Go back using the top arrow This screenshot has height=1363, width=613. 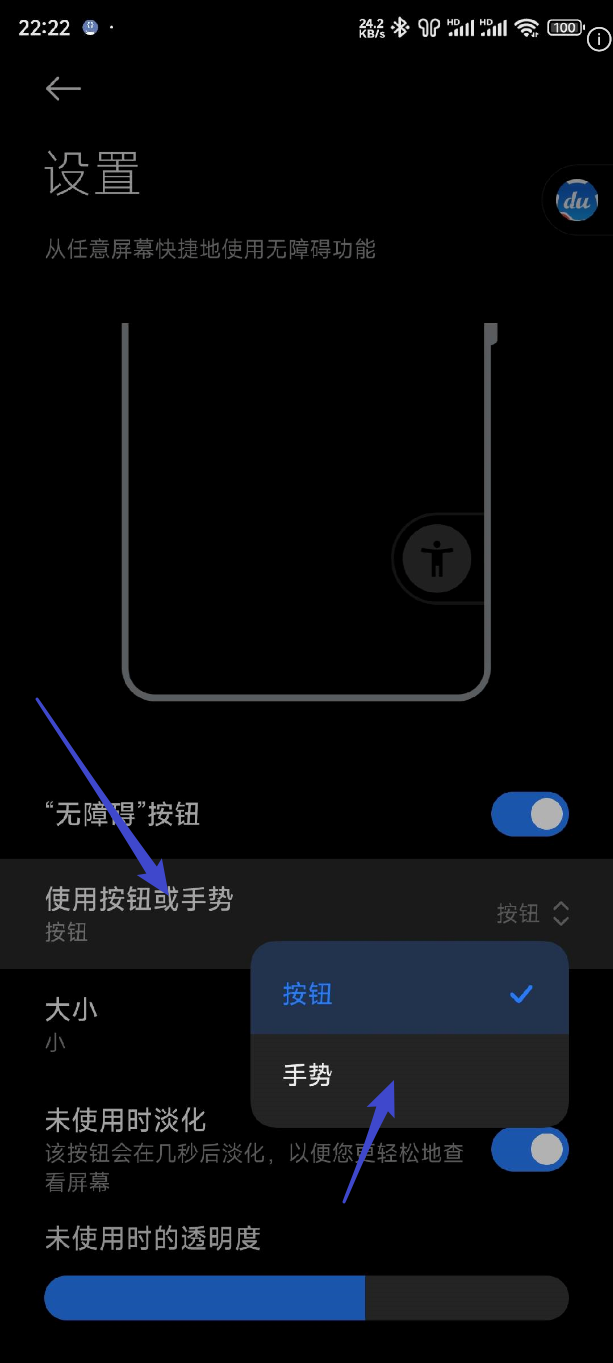pos(62,89)
